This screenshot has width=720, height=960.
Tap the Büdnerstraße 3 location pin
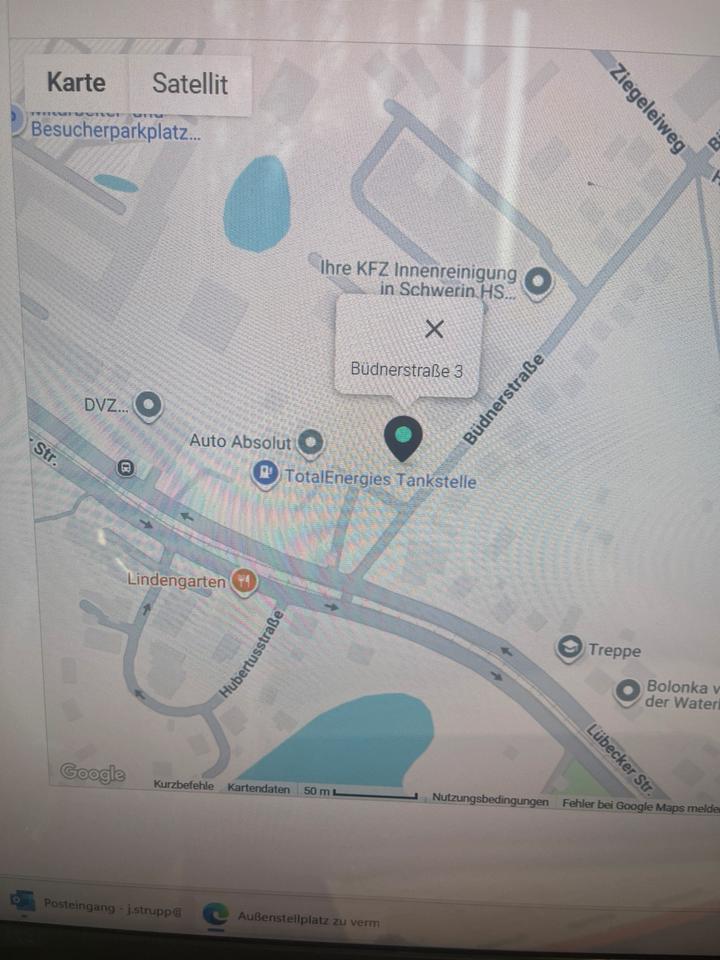click(x=403, y=437)
